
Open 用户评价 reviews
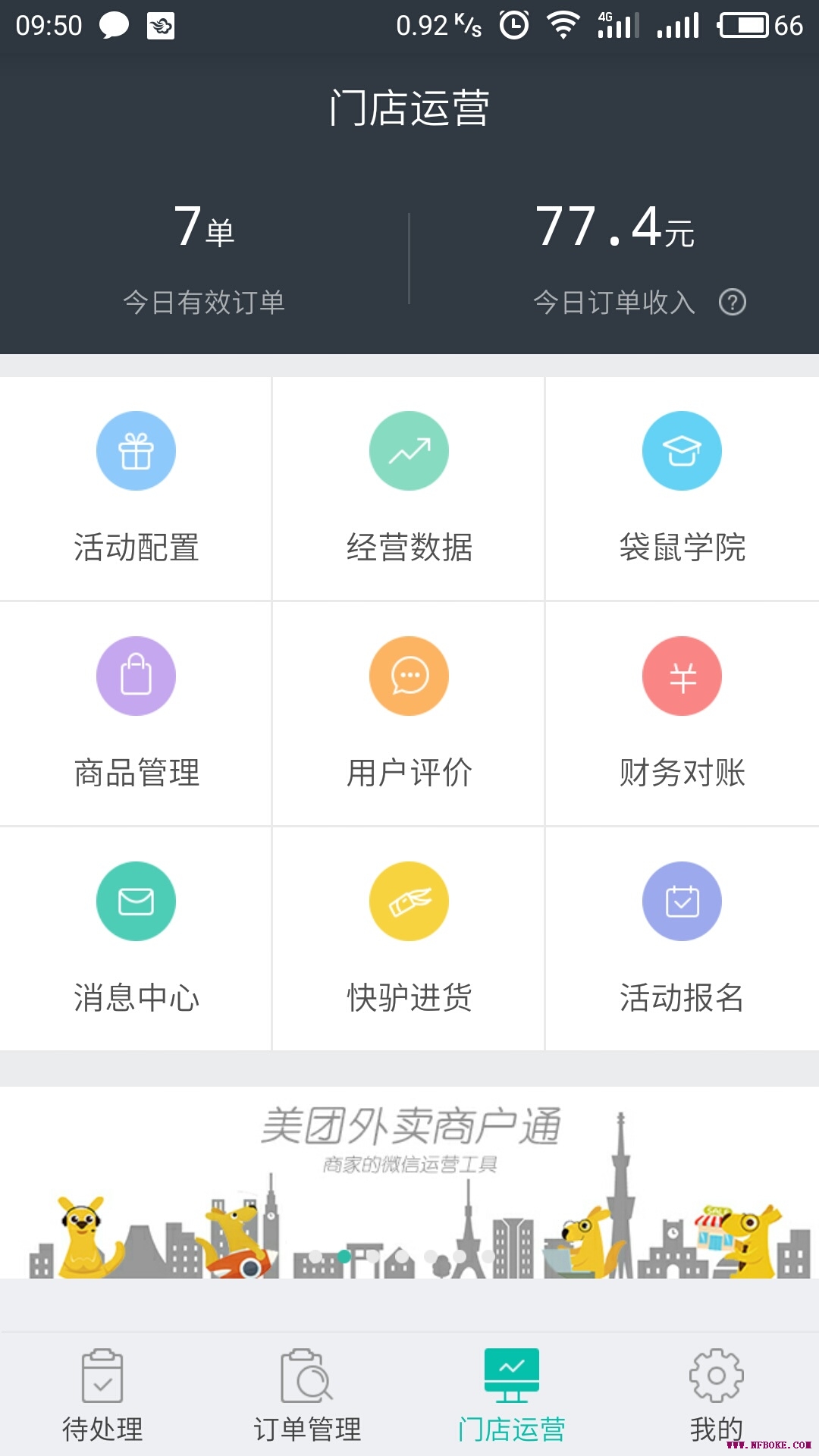tap(409, 714)
